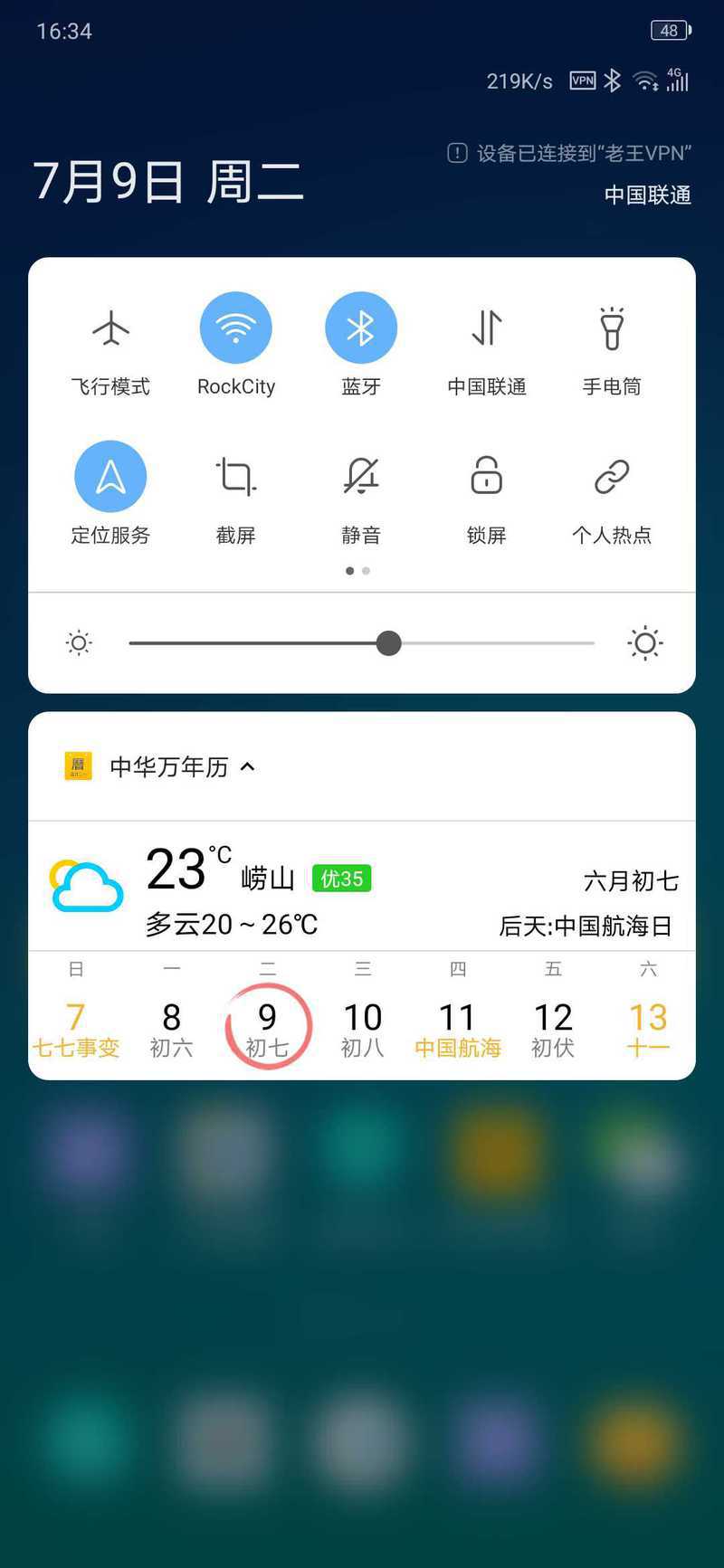Disable Bluetooth (蓝牙)

pos(361,328)
